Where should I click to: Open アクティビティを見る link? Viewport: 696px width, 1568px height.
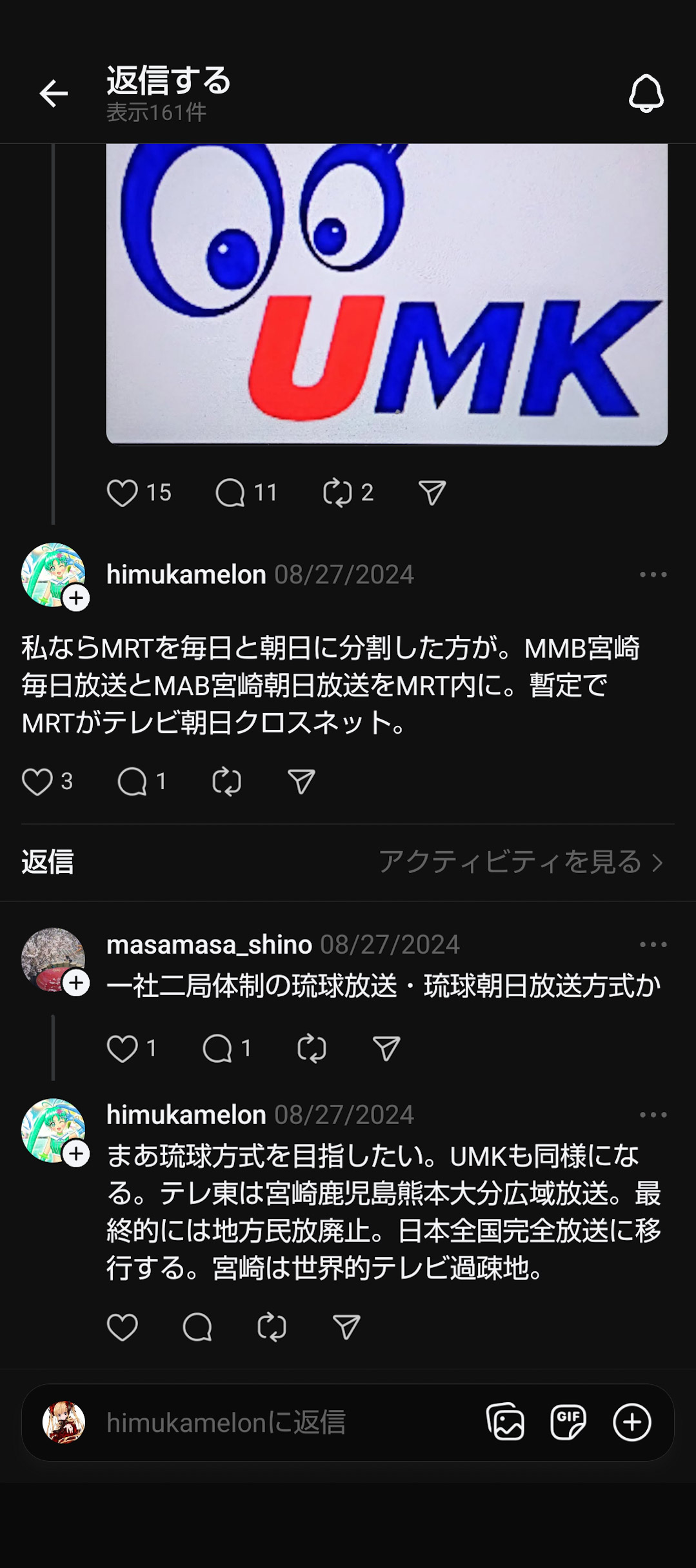pos(521,862)
